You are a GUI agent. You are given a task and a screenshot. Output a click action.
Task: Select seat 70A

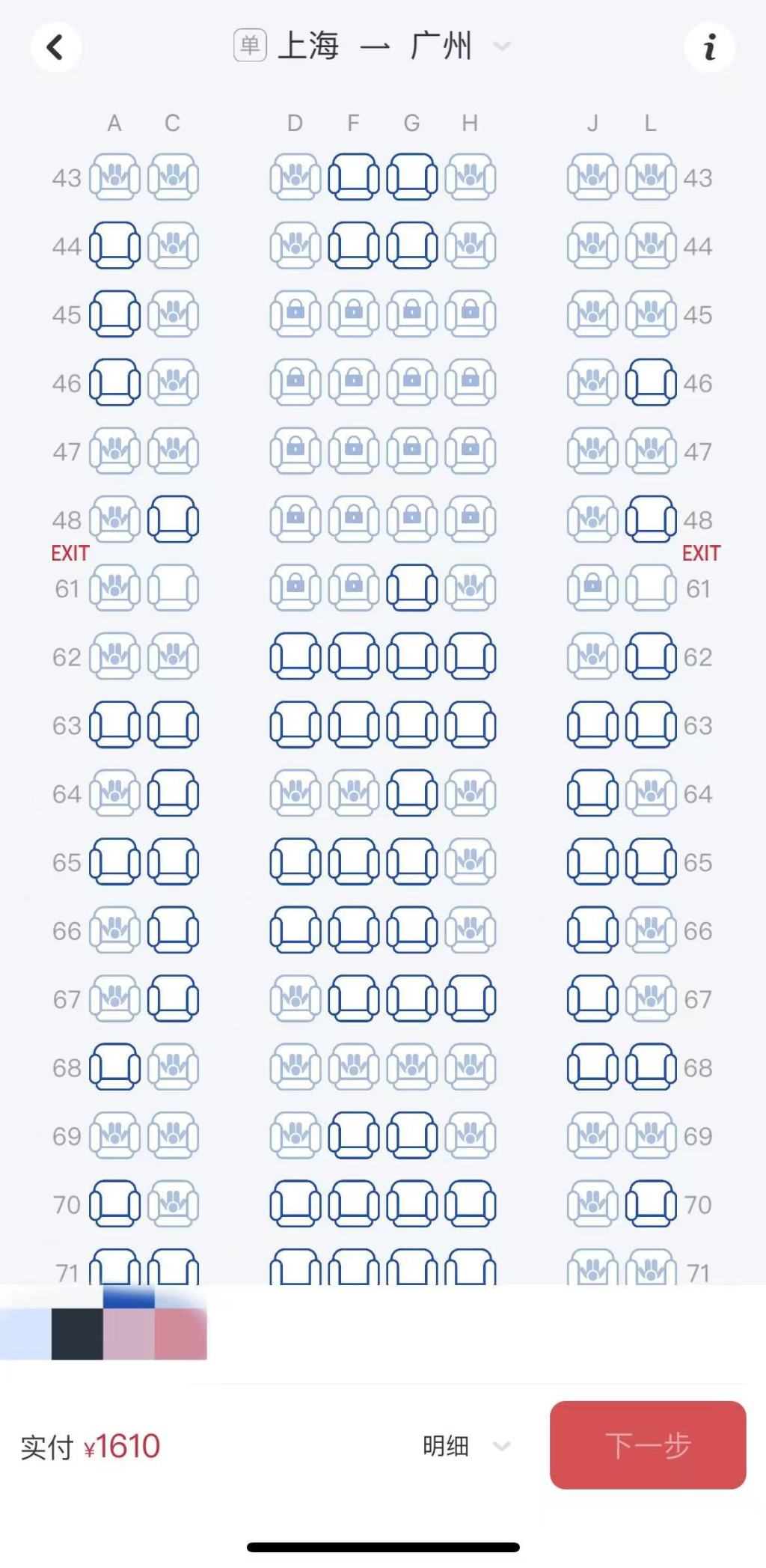[114, 1205]
